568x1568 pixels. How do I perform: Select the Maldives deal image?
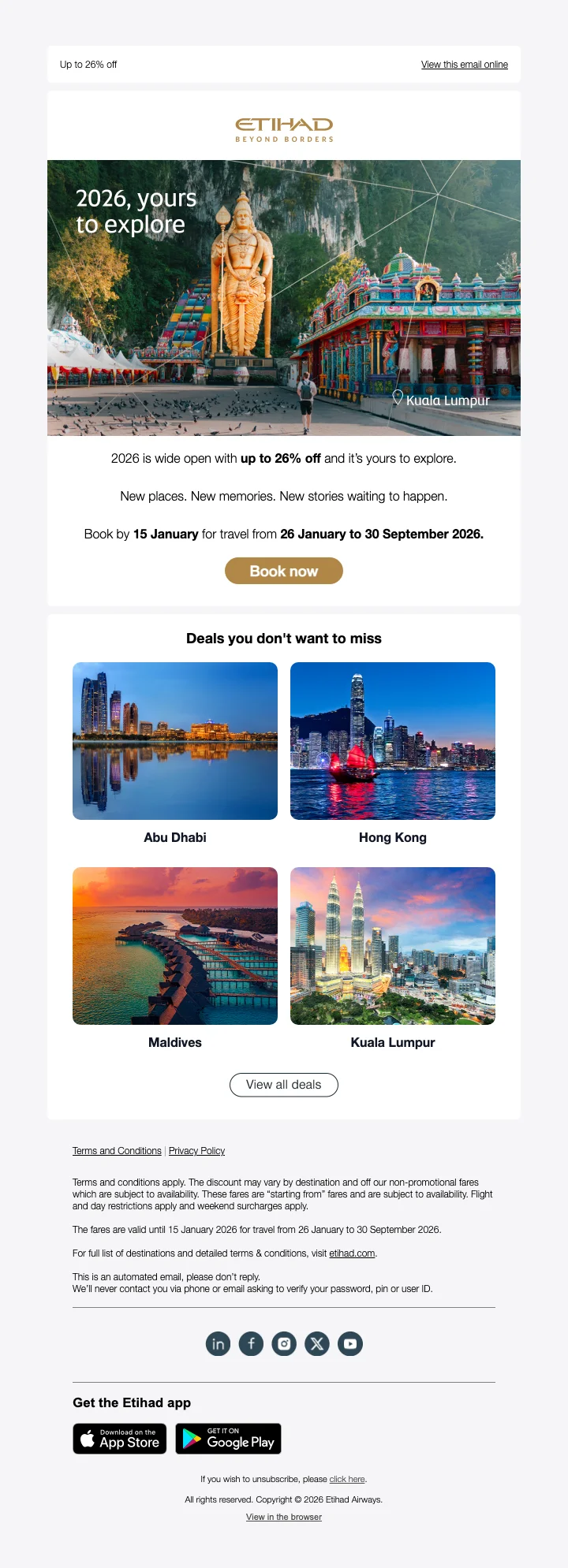point(175,946)
